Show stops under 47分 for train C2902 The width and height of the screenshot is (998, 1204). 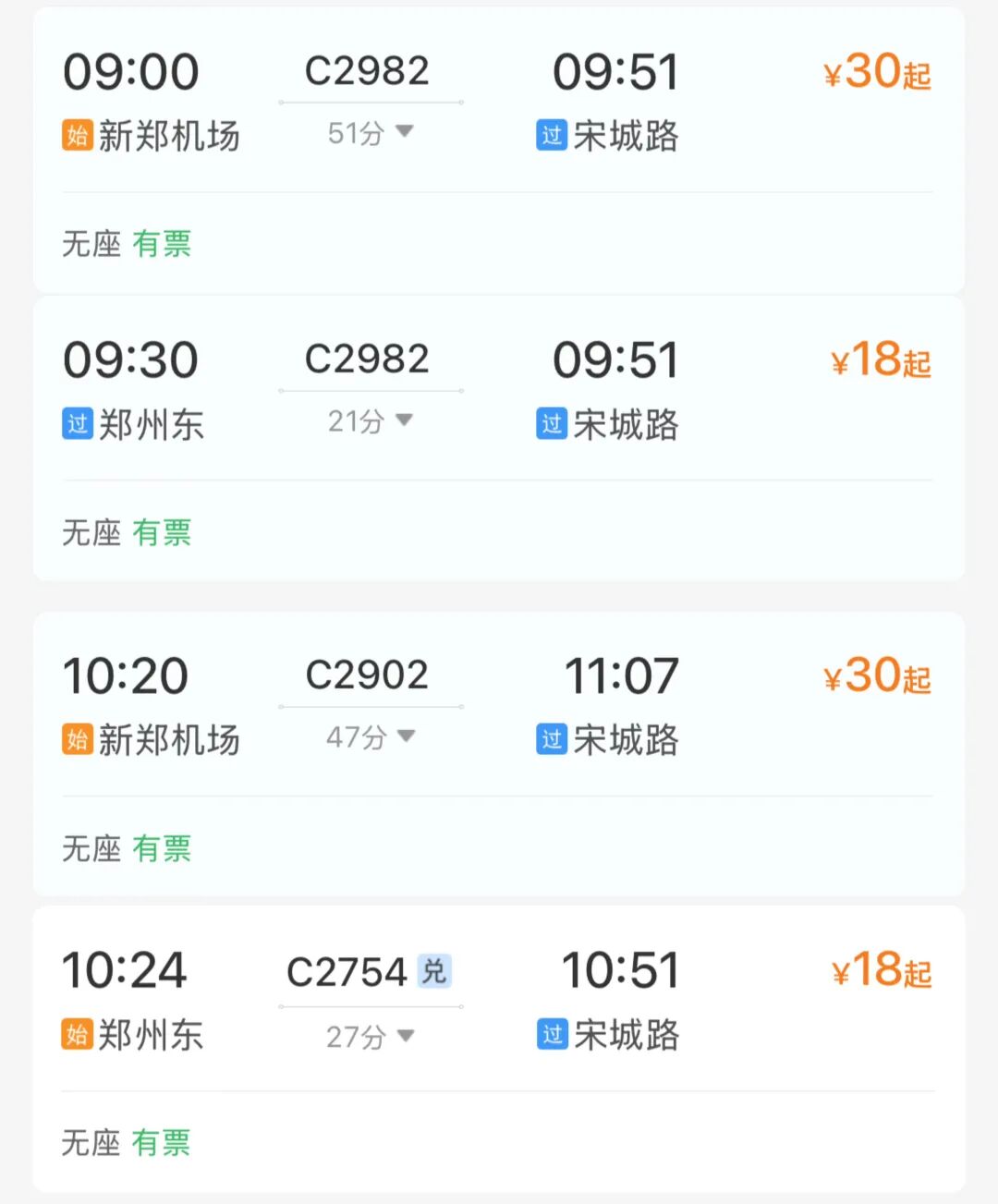[x=371, y=737]
